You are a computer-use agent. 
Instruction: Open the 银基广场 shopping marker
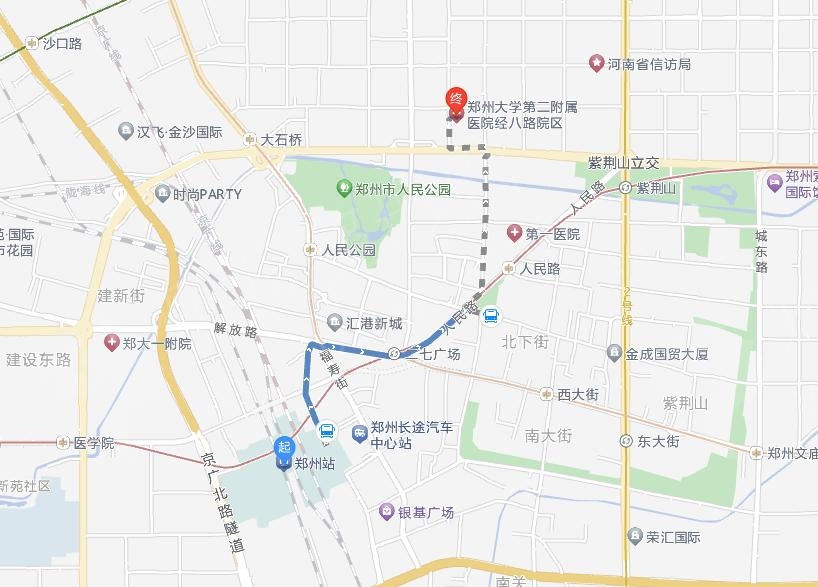tap(386, 512)
